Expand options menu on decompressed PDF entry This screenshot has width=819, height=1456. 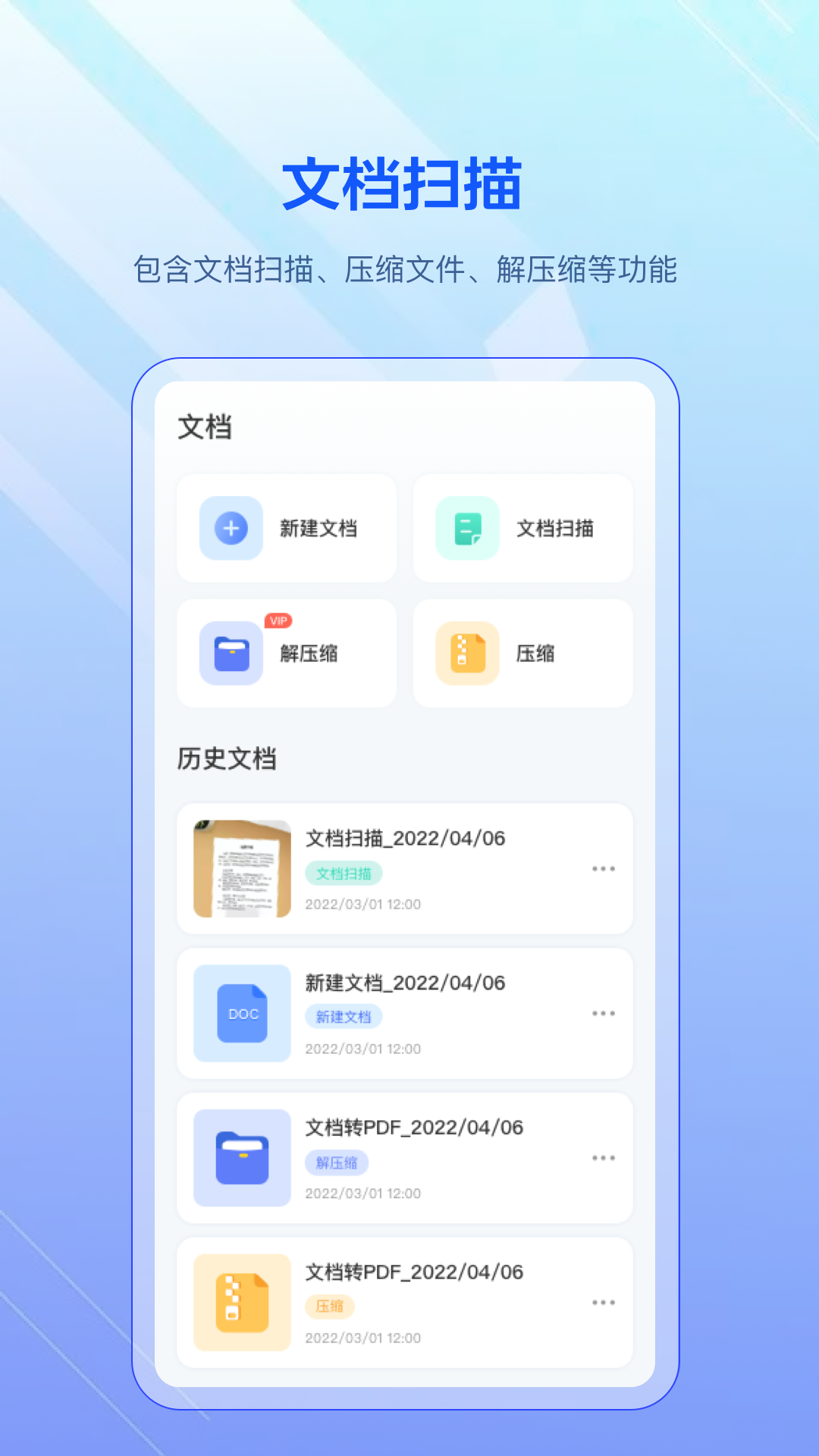[604, 1158]
